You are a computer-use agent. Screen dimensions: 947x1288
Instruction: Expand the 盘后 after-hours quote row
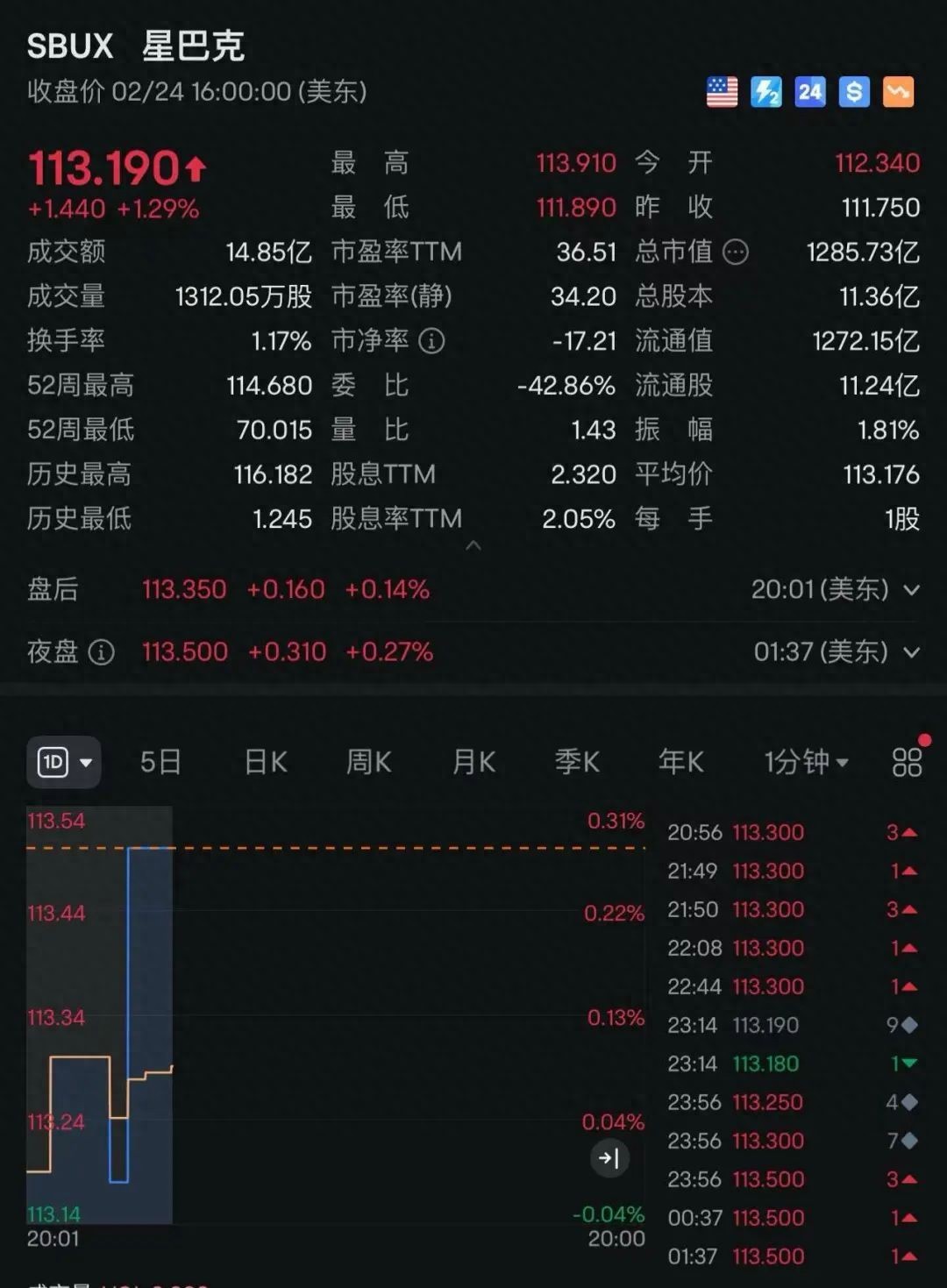coord(911,590)
